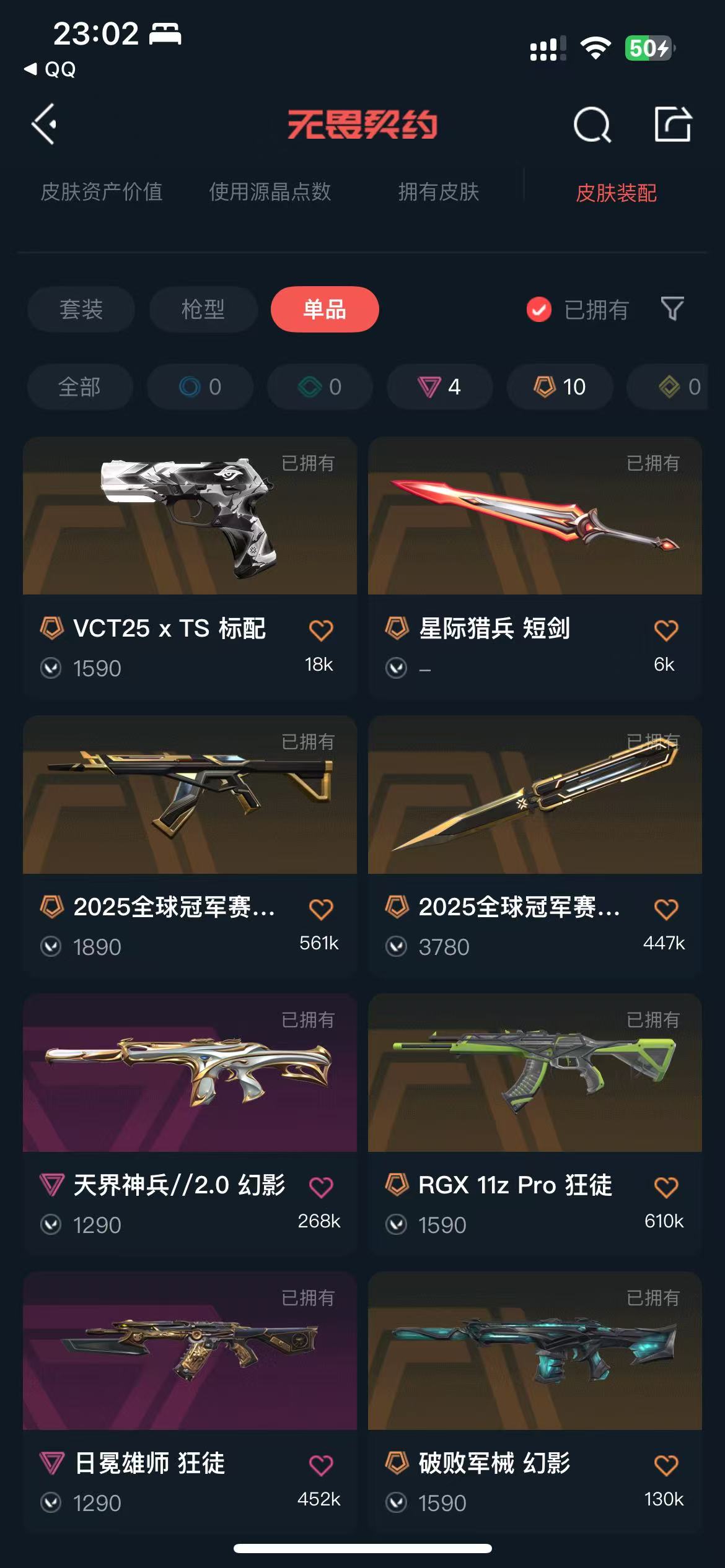This screenshot has width=725, height=1568.
Task: Go back using the top-left arrow
Action: 45,124
